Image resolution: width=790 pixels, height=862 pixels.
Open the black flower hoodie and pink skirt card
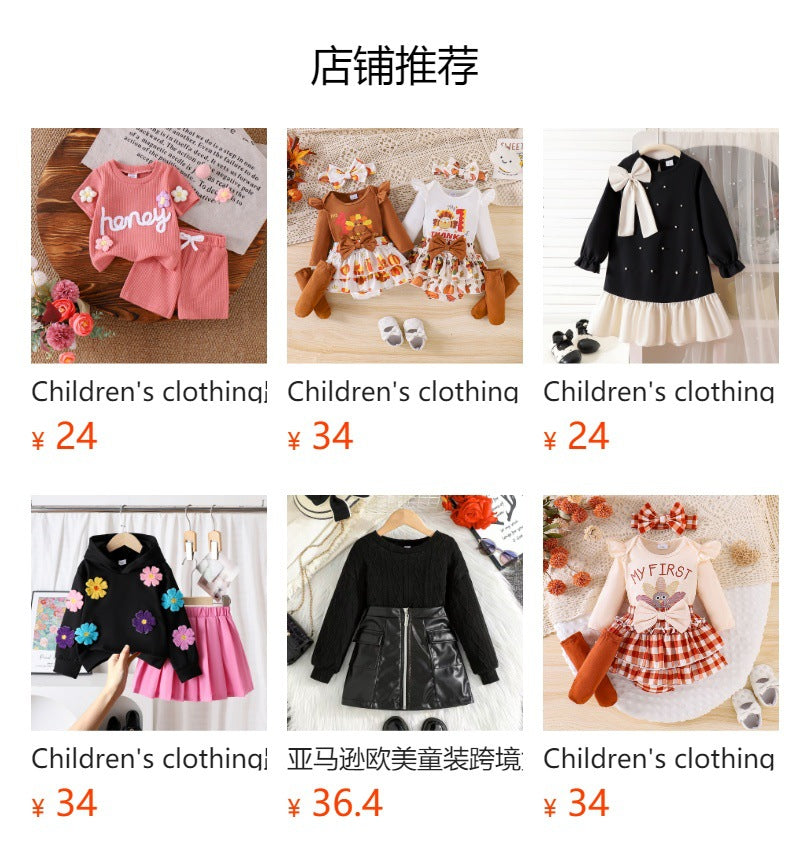[148, 612]
